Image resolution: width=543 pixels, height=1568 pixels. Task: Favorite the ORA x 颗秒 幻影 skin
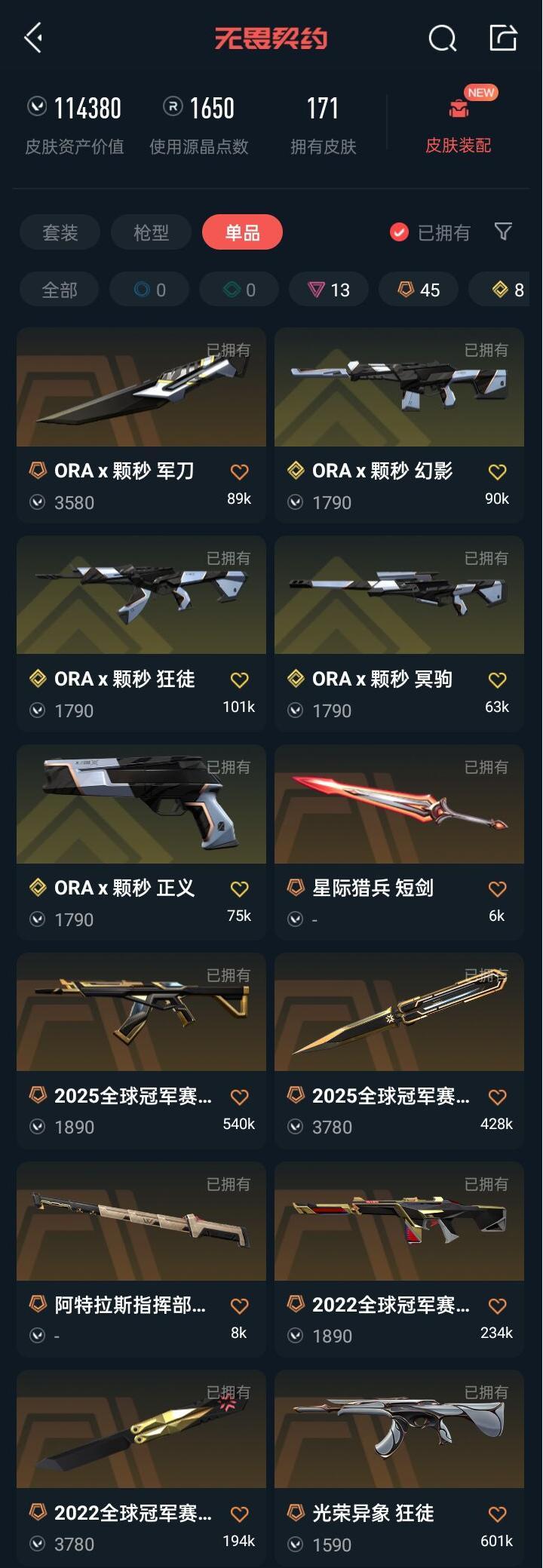pos(497,472)
